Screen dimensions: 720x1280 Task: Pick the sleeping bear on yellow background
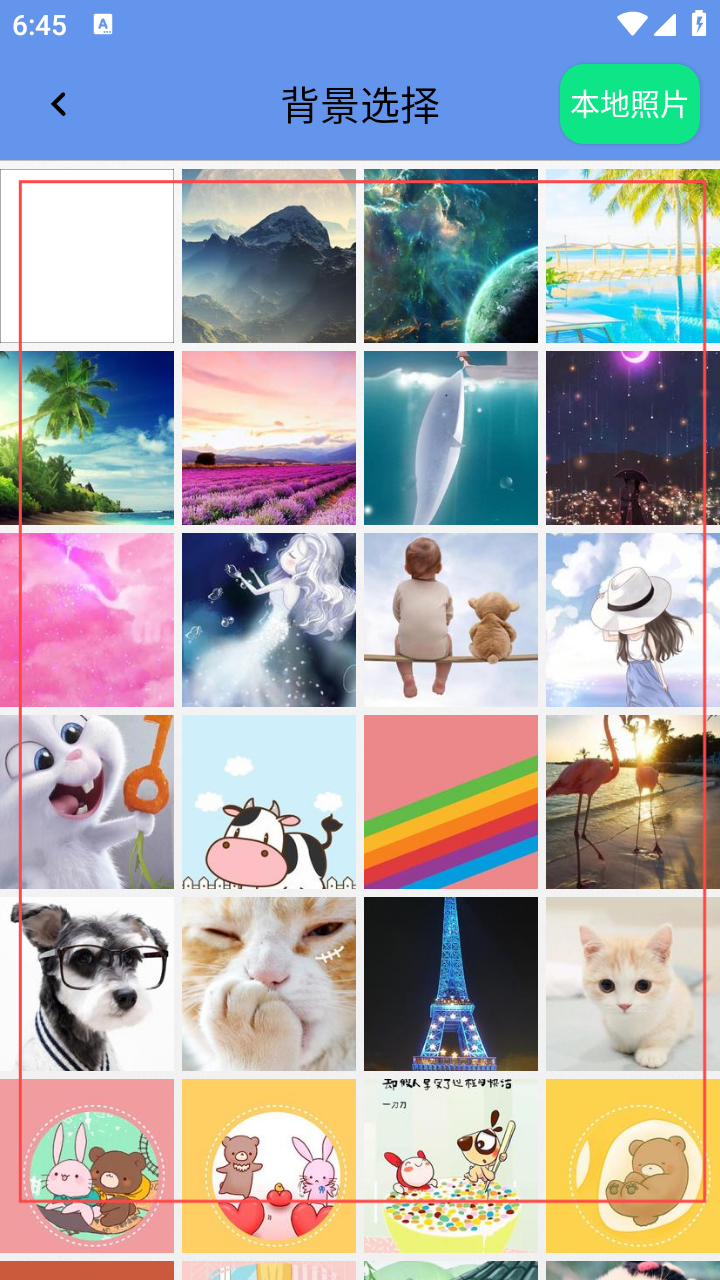[633, 1166]
